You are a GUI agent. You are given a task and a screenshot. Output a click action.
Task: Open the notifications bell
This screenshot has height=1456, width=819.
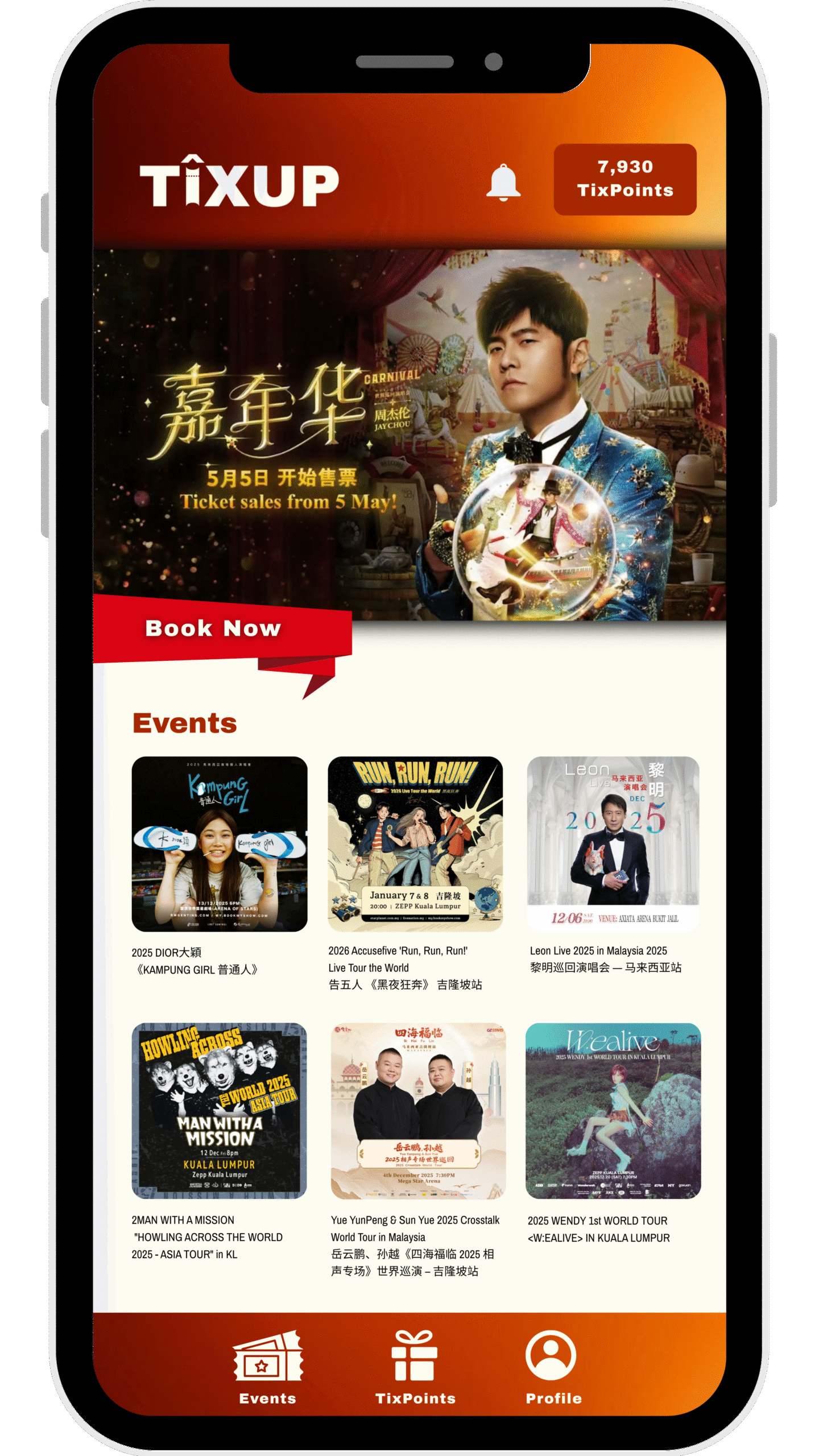503,182
